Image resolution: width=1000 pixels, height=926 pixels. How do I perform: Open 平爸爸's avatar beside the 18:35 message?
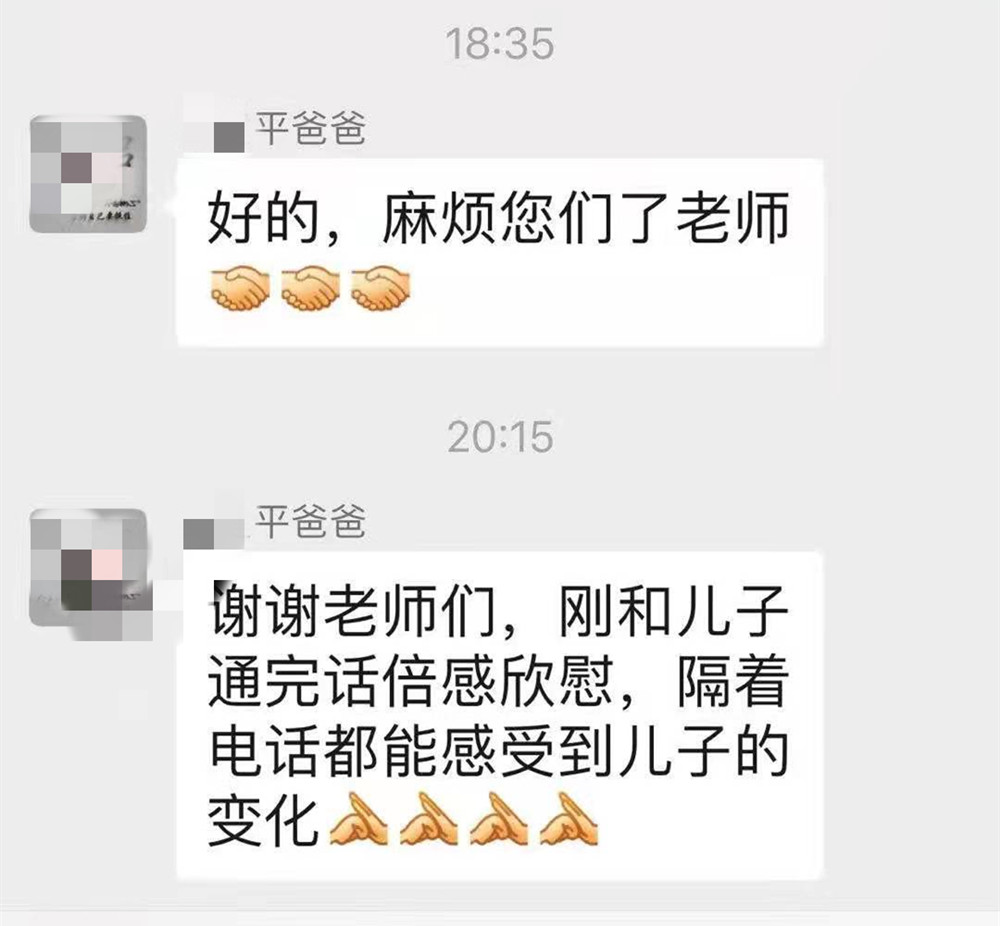tap(89, 174)
